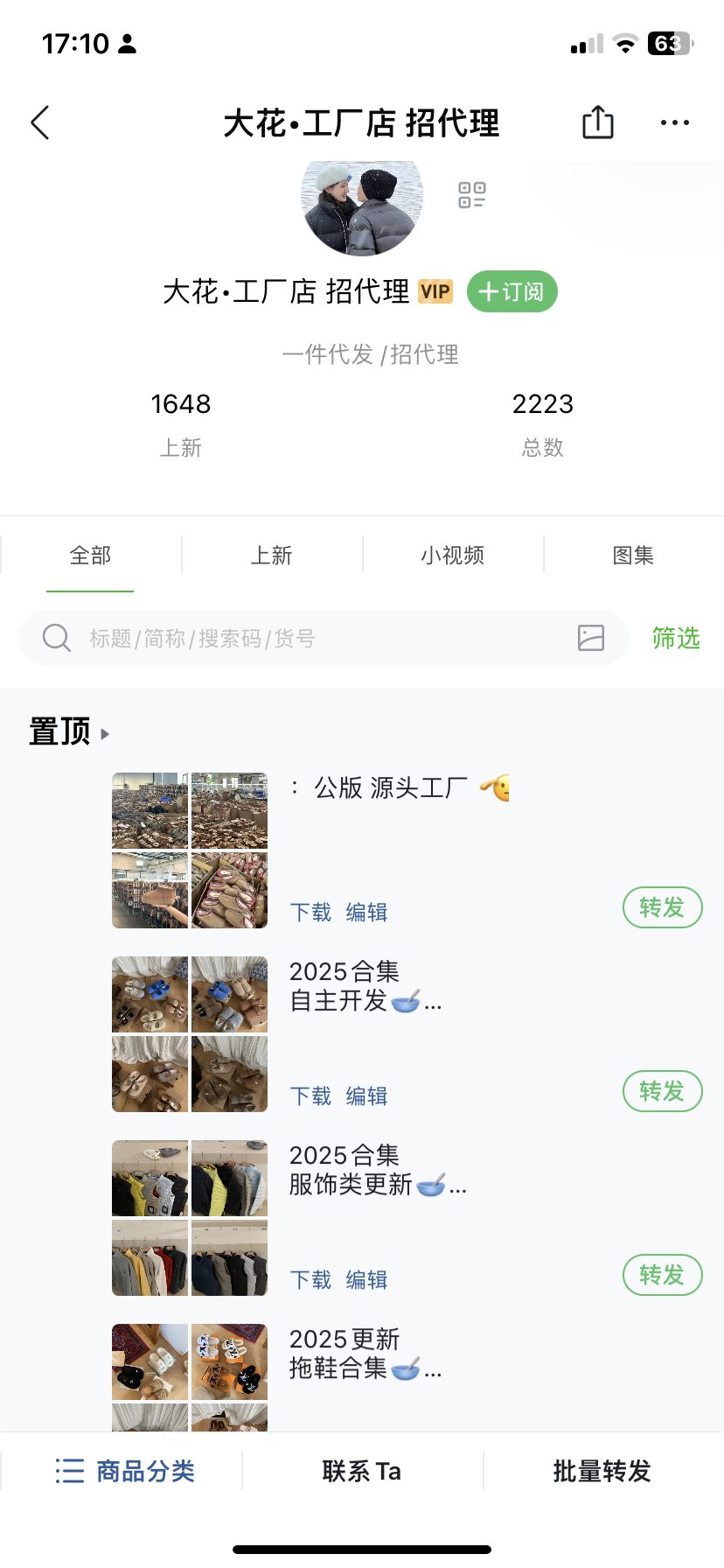Viewport: 724px width, 1568px height.
Task: Search by image using the picture icon
Action: coord(591,638)
